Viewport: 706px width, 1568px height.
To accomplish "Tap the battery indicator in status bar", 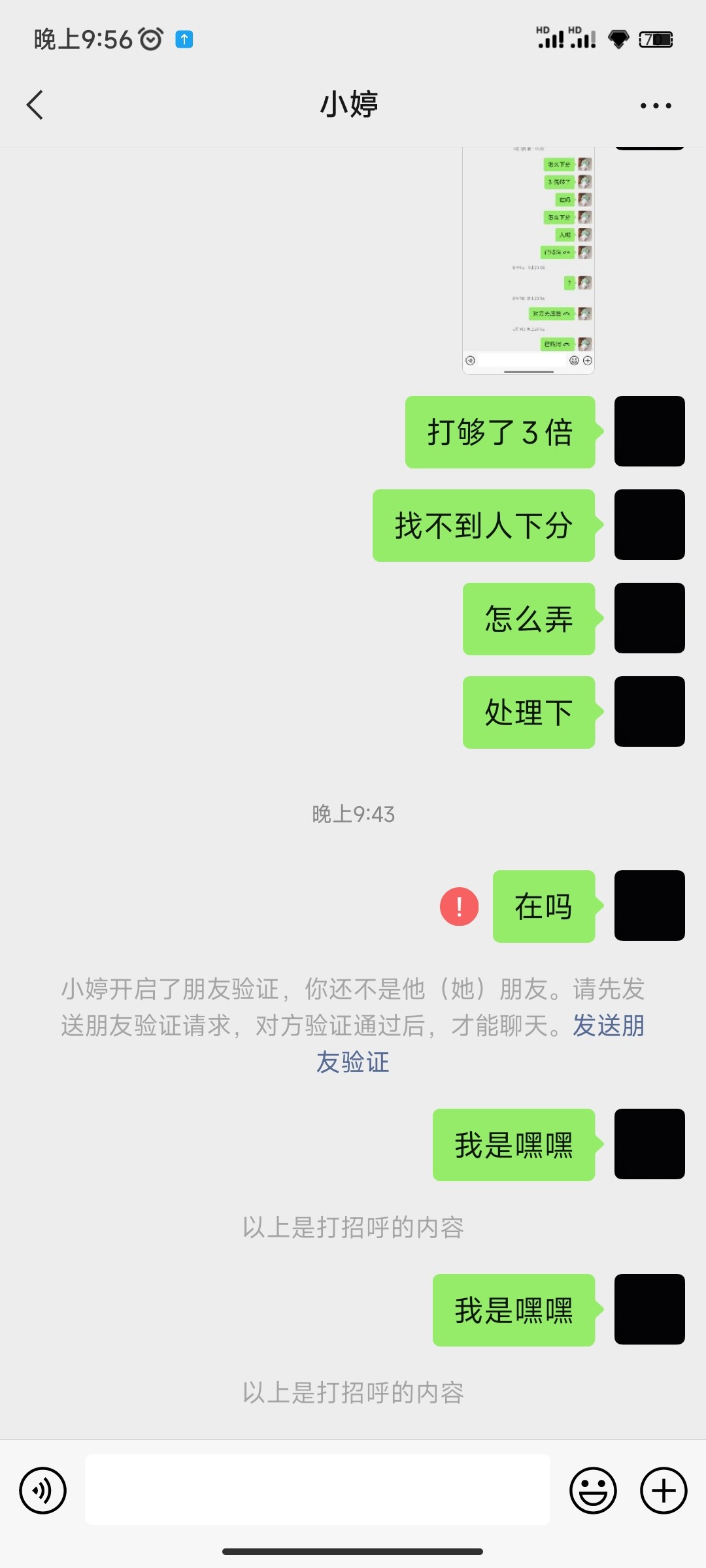I will pyautogui.click(x=657, y=38).
